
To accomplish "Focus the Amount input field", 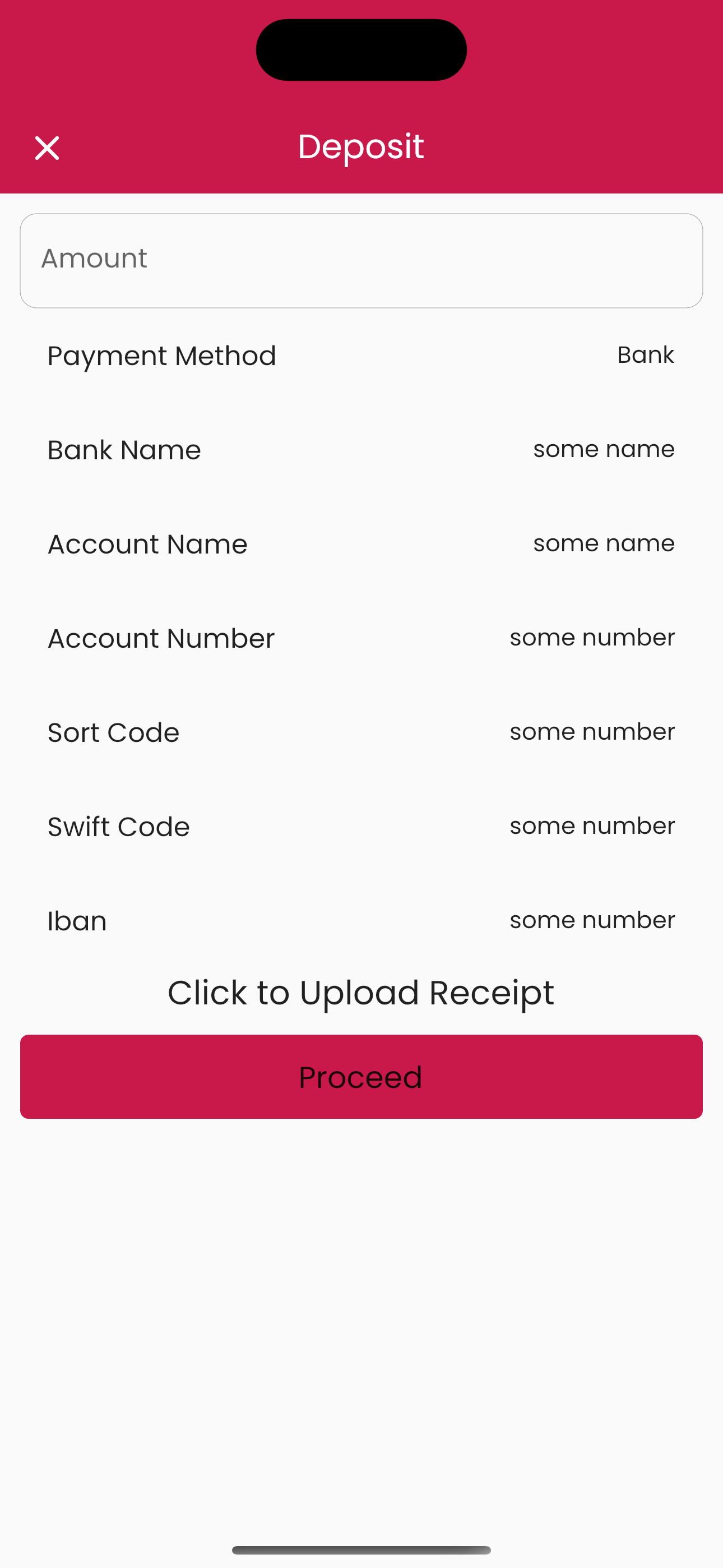I will pyautogui.click(x=361, y=261).
